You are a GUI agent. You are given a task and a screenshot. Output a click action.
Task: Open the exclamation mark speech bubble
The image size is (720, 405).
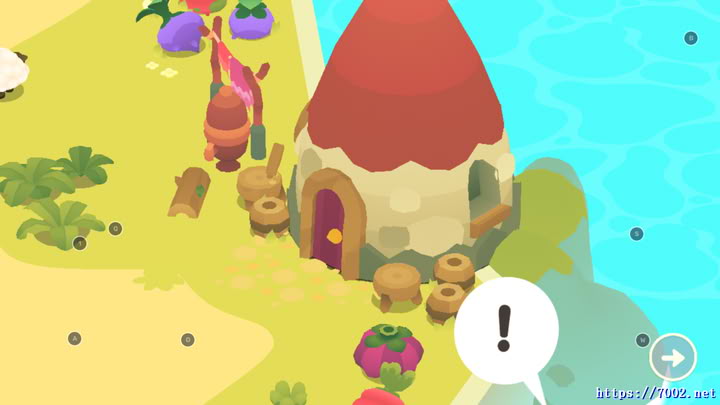point(505,329)
